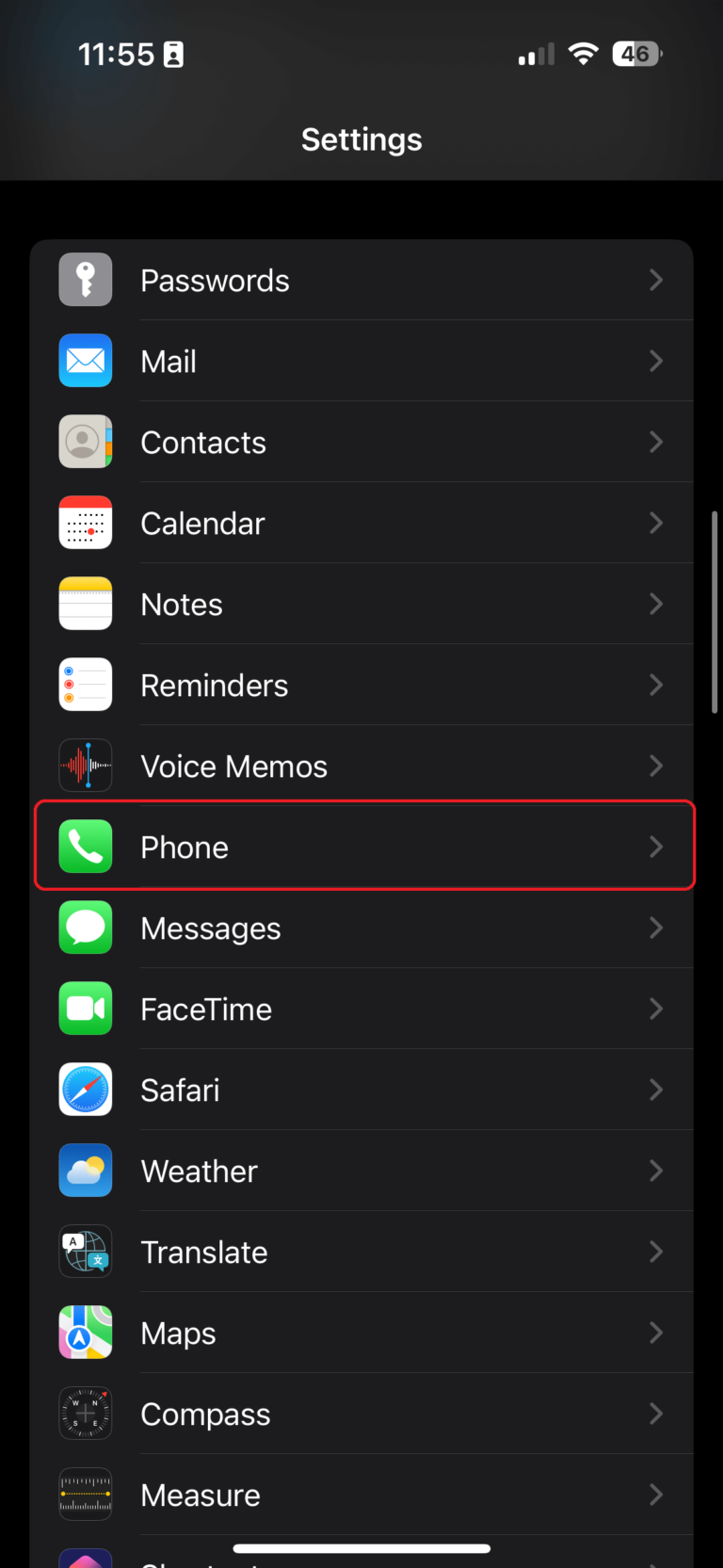Tap the Weather cloud icon

85,1171
